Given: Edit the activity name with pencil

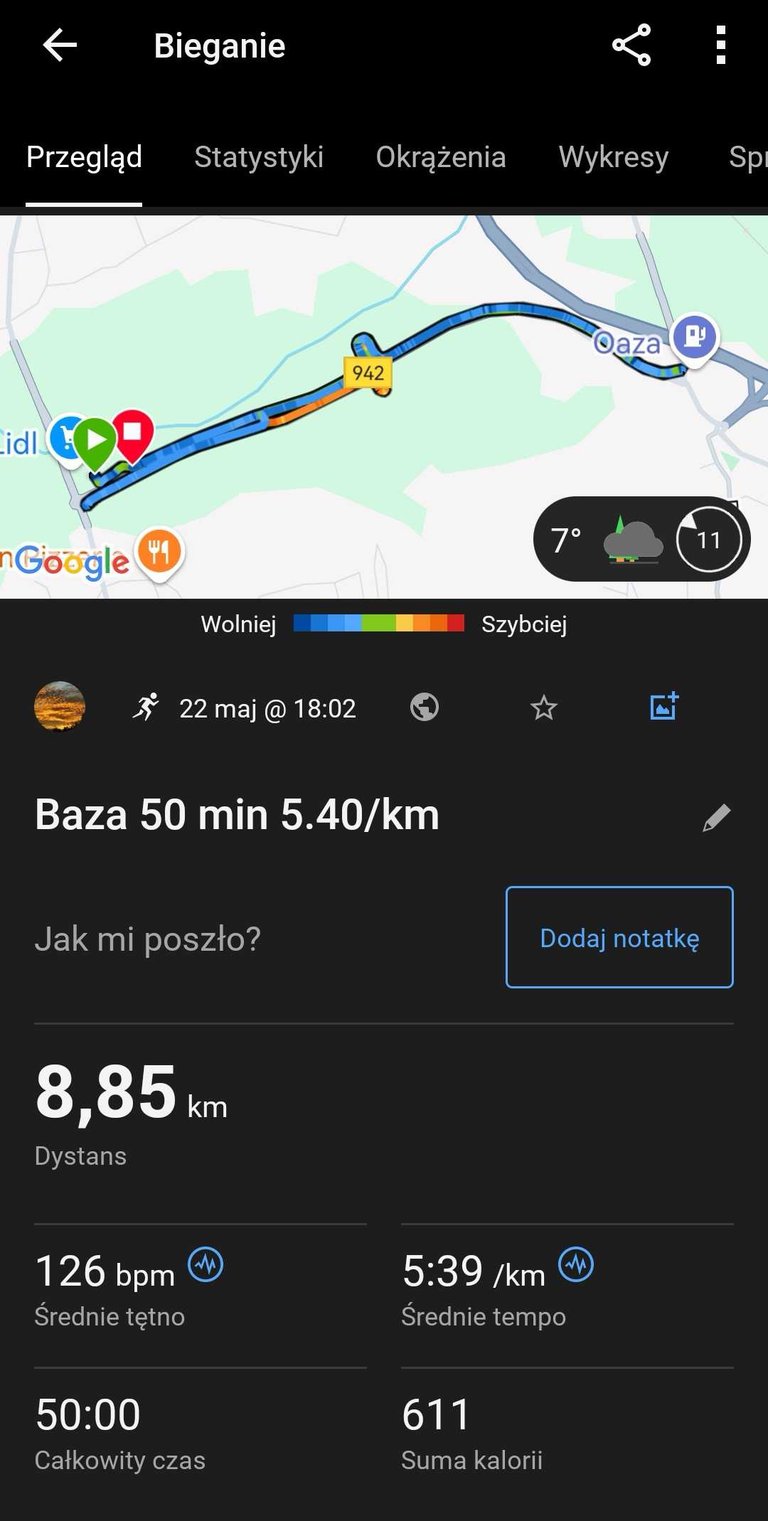Looking at the screenshot, I should pos(716,818).
